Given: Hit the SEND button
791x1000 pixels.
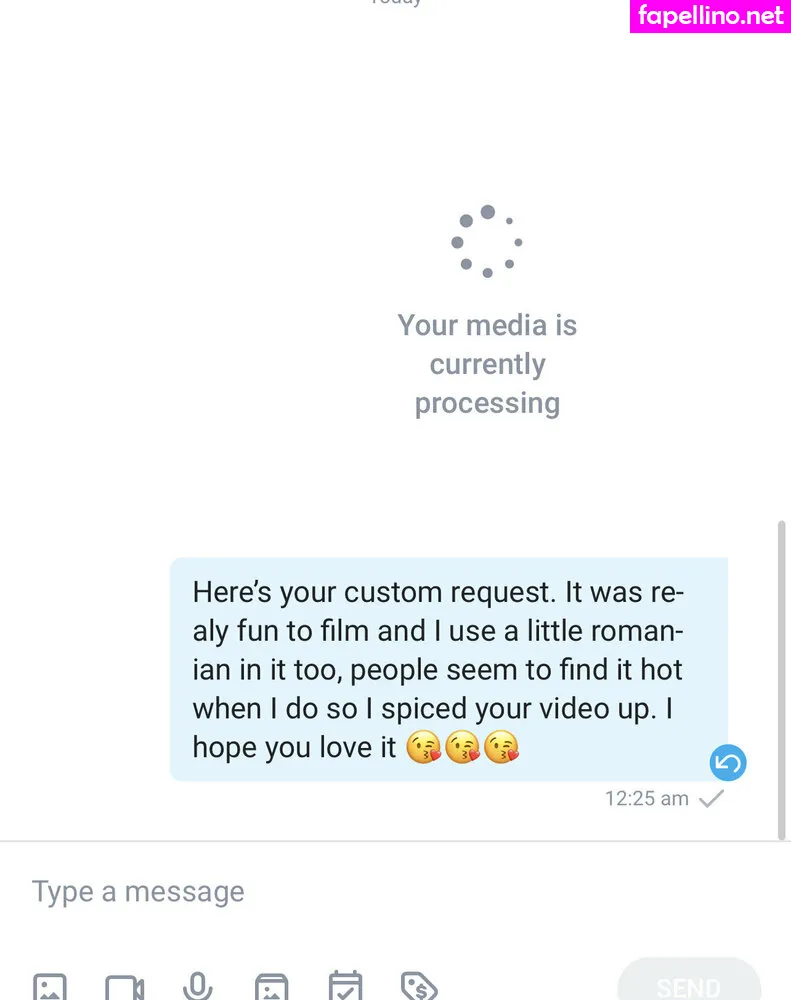Looking at the screenshot, I should (688, 985).
